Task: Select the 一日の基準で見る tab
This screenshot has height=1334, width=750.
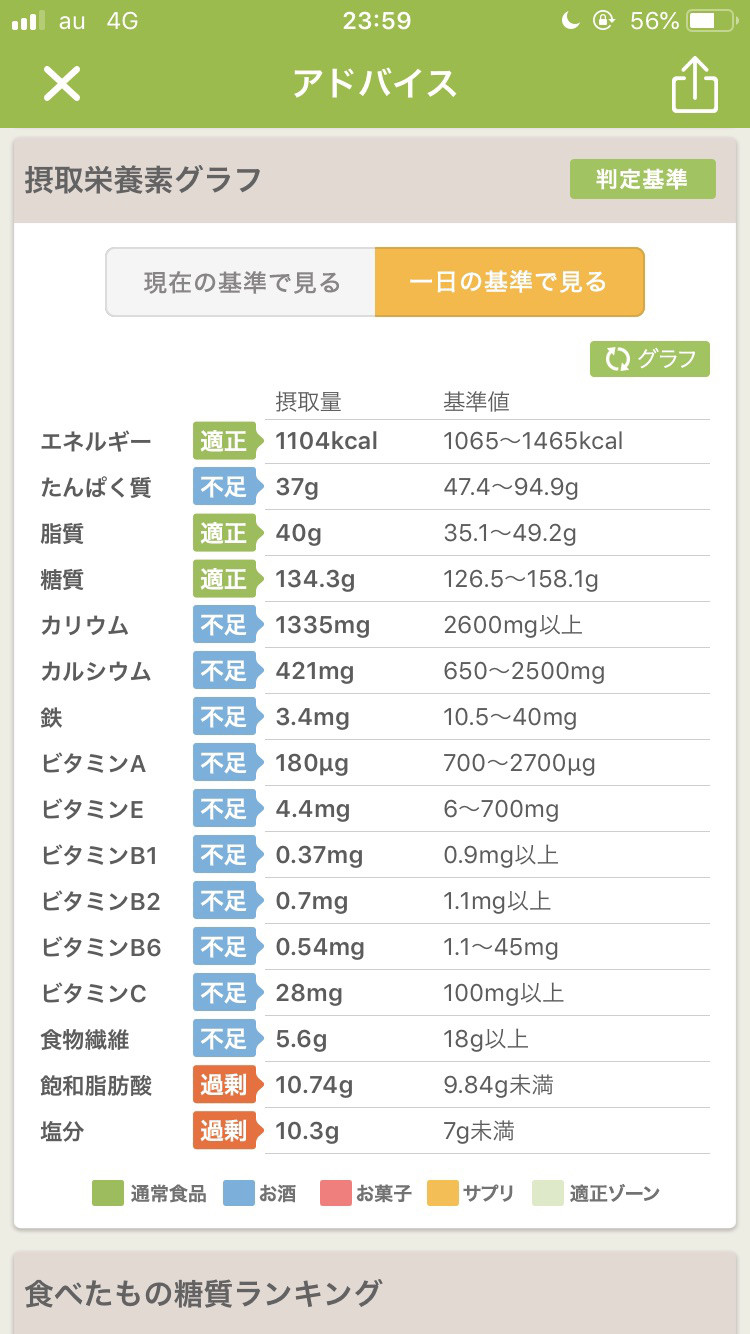Action: point(509,282)
